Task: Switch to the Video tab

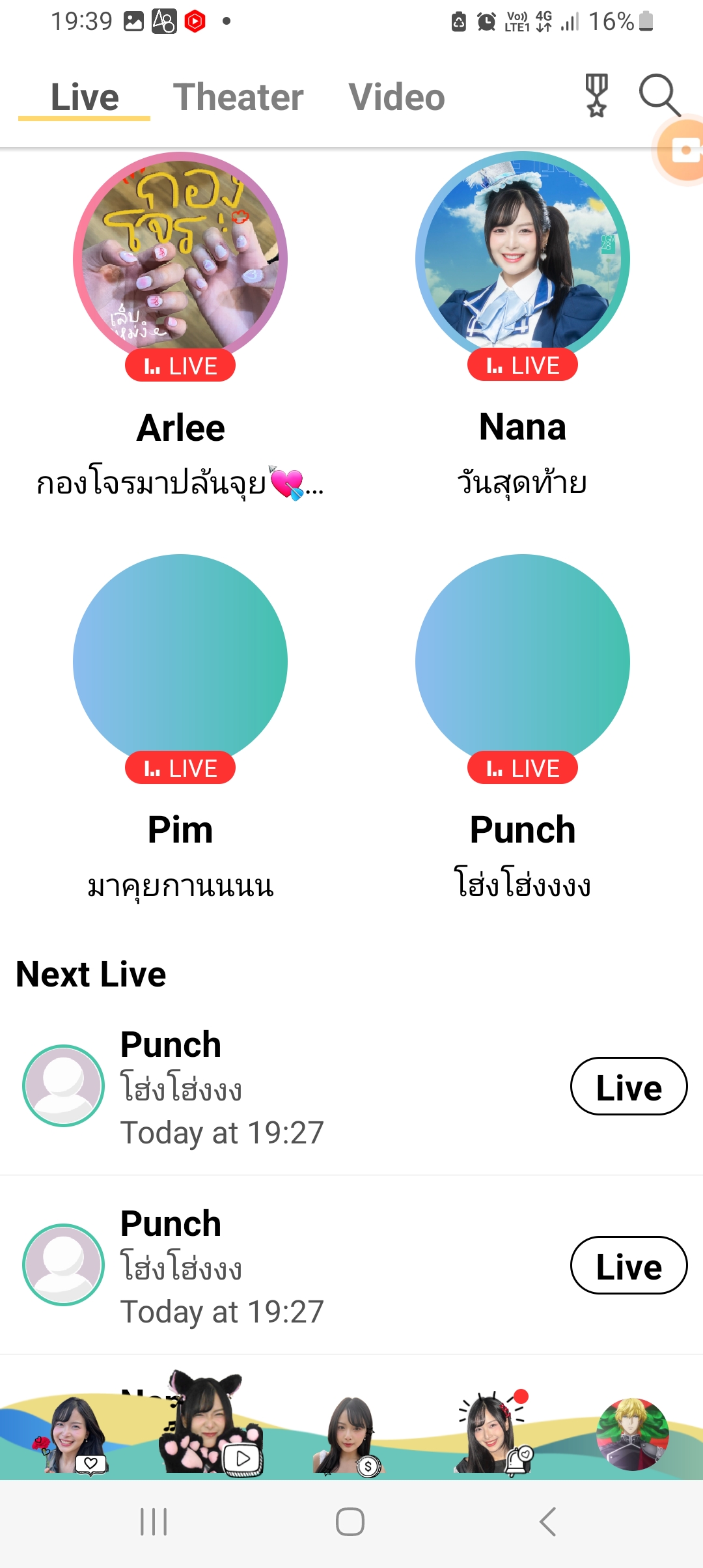Action: point(396,98)
